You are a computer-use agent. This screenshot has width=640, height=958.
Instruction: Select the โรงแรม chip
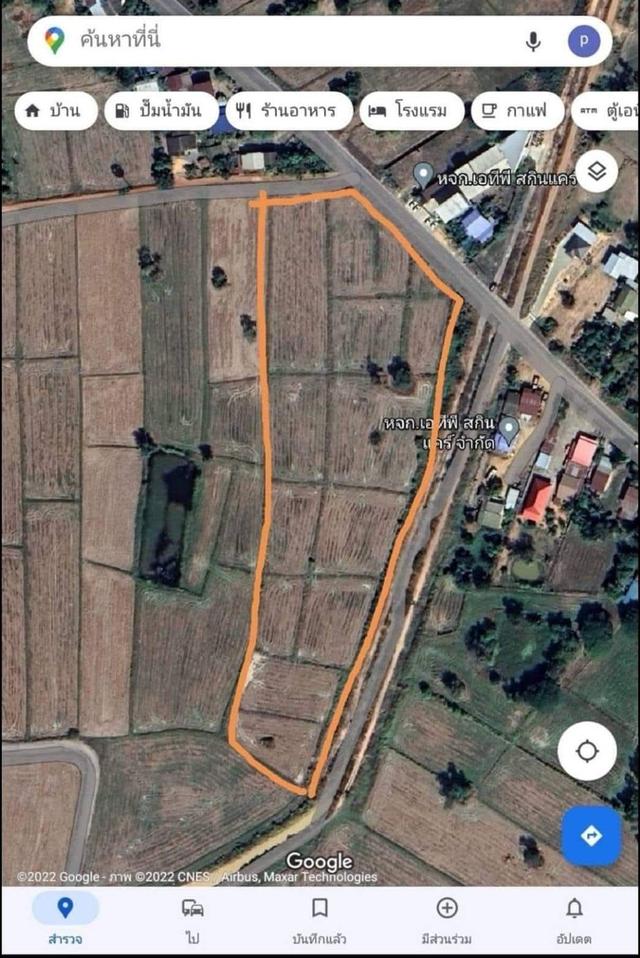pos(411,111)
